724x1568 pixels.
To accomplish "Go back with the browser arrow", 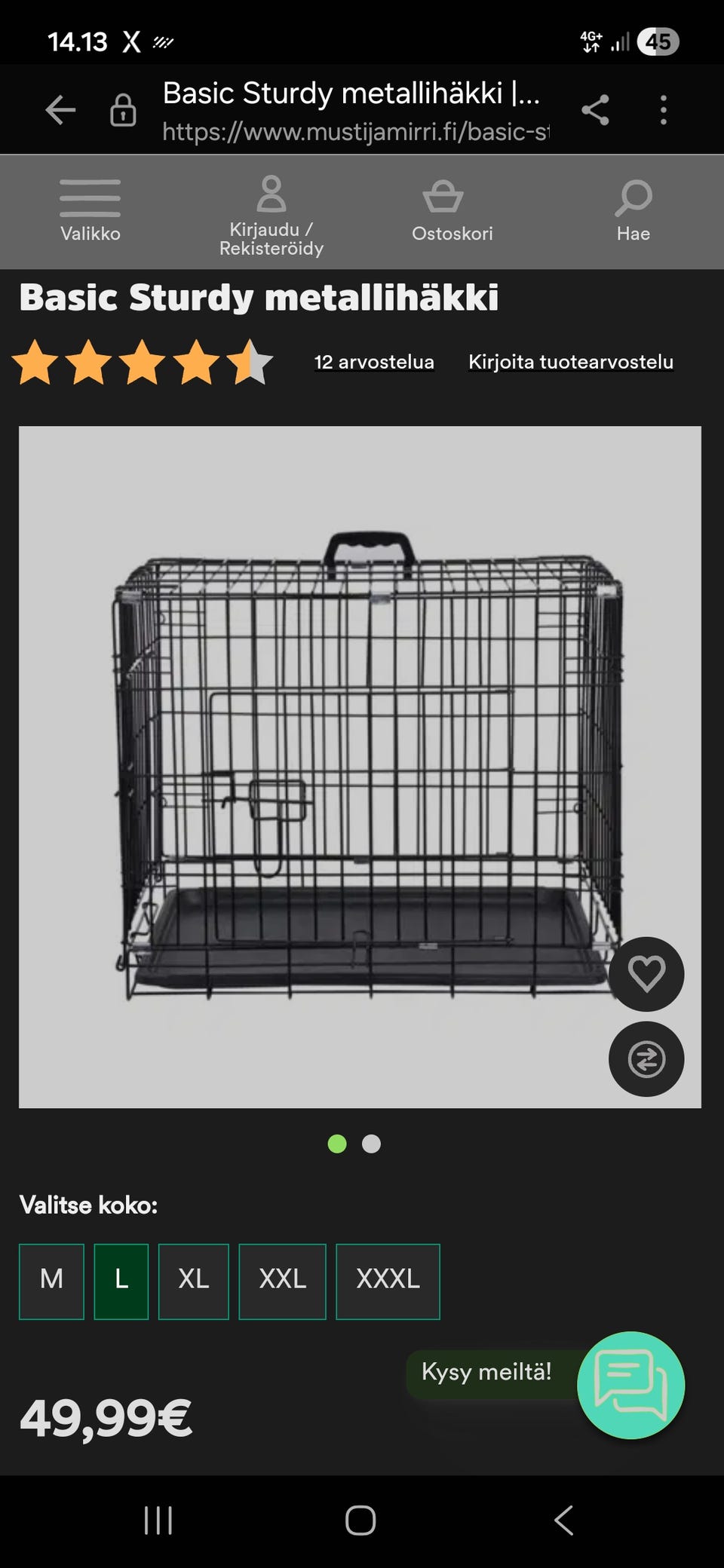I will 60,110.
